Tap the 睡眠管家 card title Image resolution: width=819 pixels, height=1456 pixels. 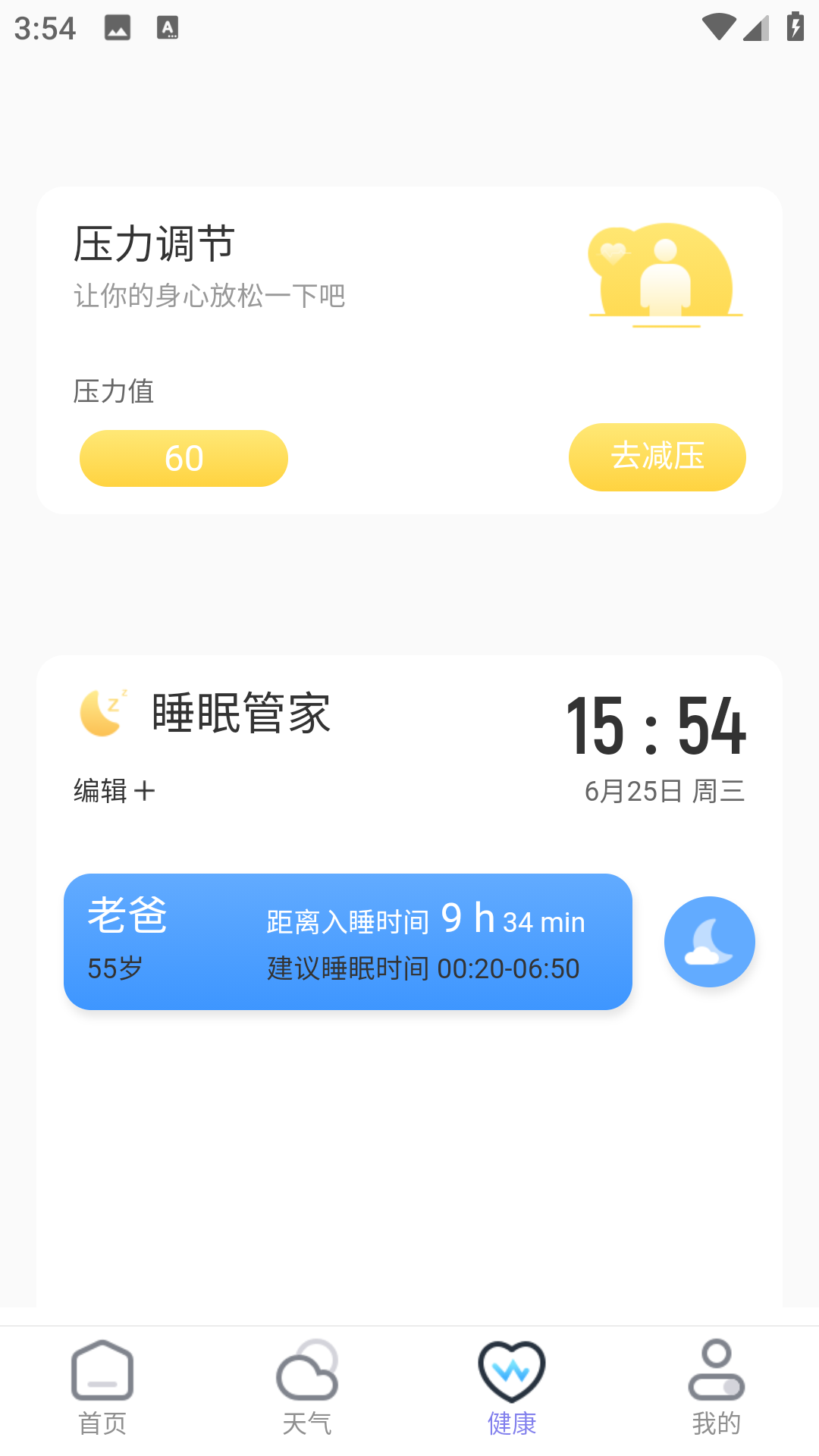tap(239, 713)
